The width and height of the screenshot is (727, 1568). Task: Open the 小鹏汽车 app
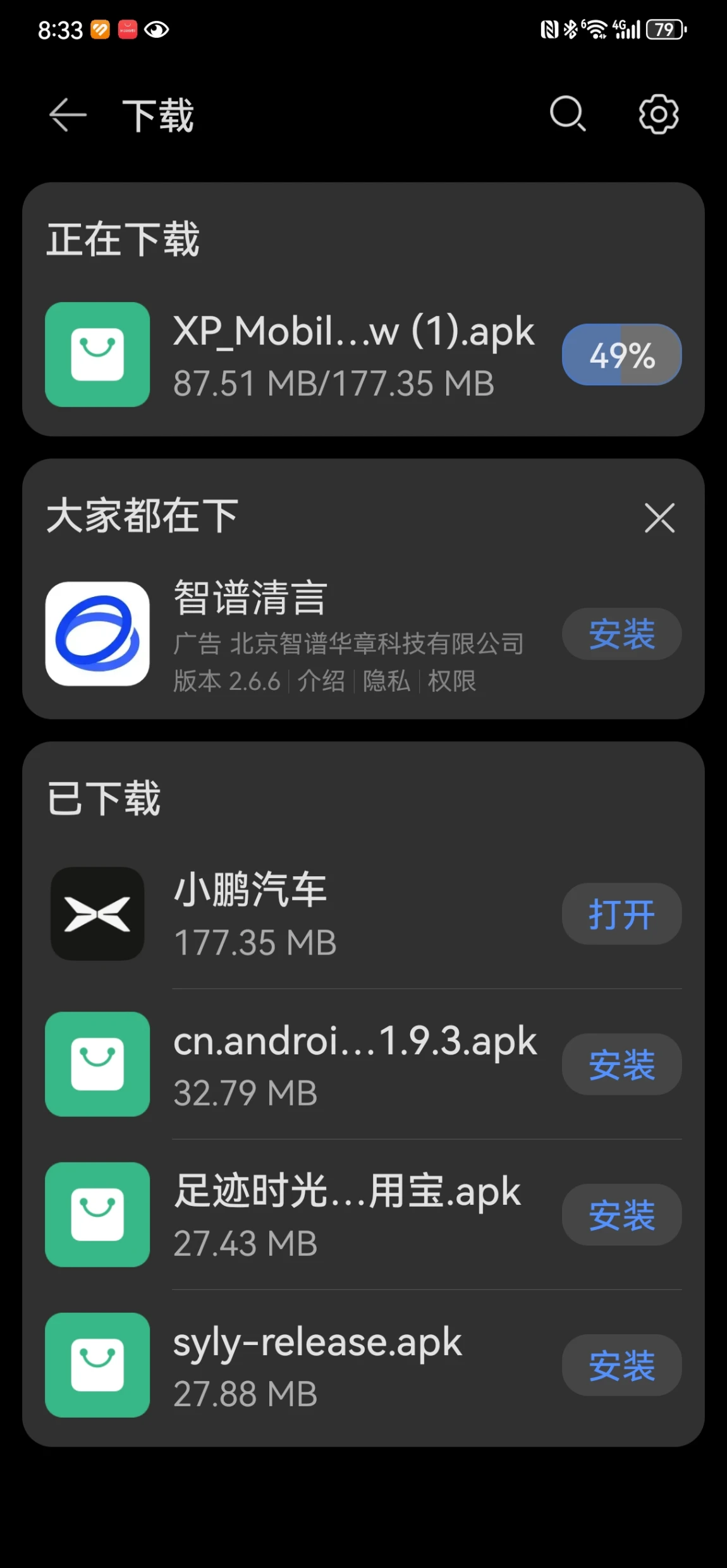coord(621,914)
